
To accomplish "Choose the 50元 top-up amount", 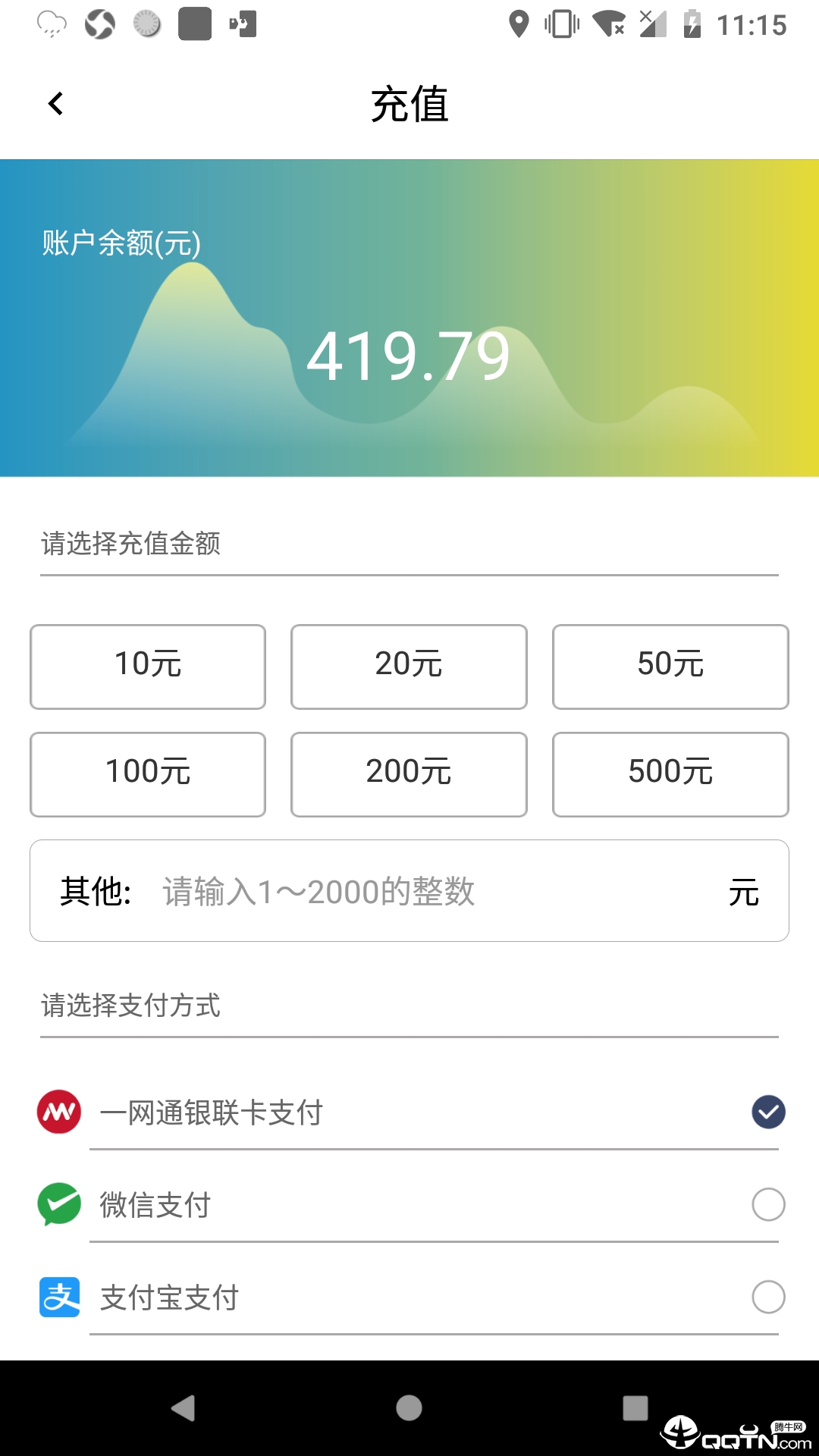I will (670, 666).
